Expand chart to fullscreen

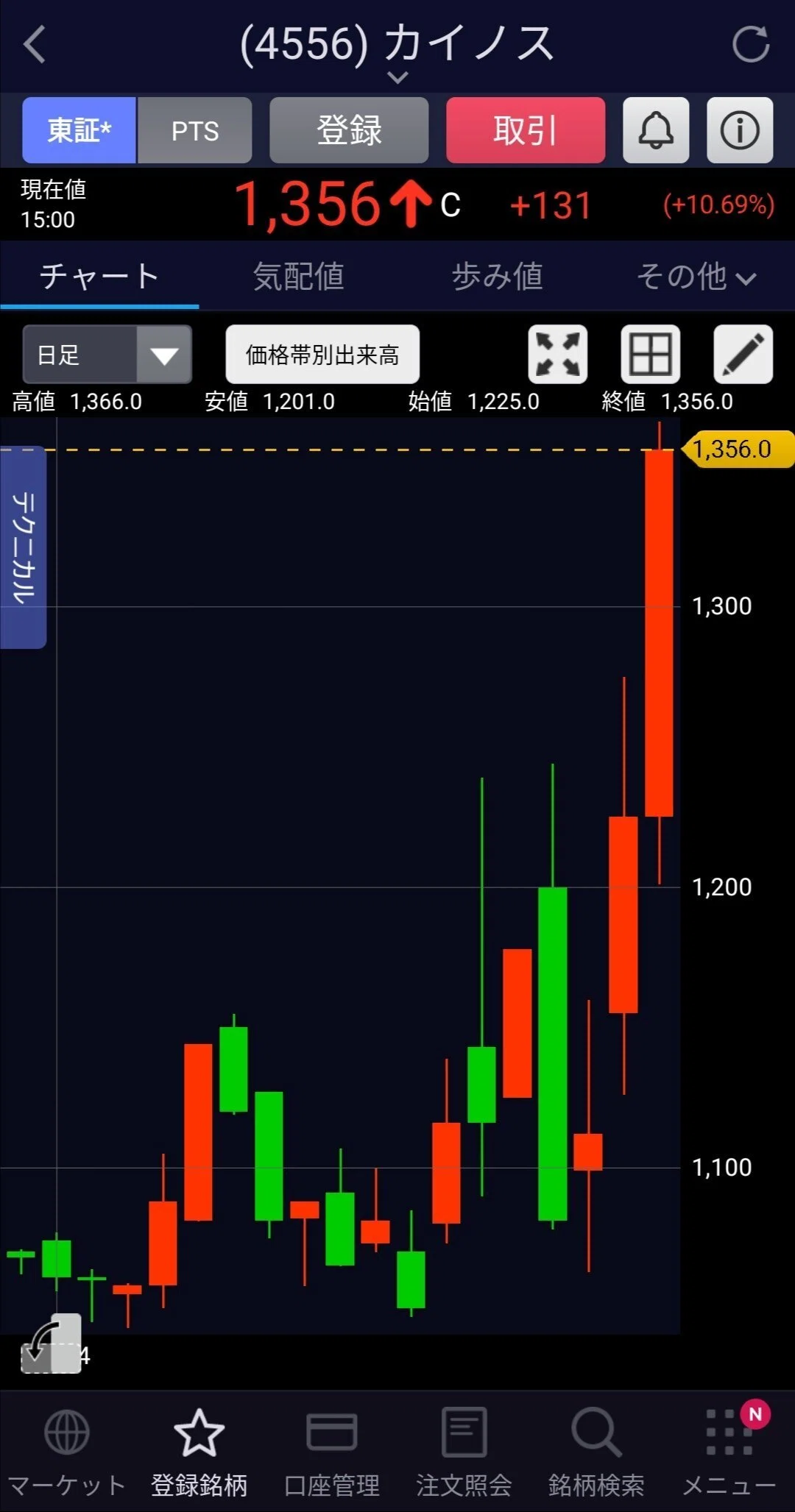pyautogui.click(x=558, y=355)
